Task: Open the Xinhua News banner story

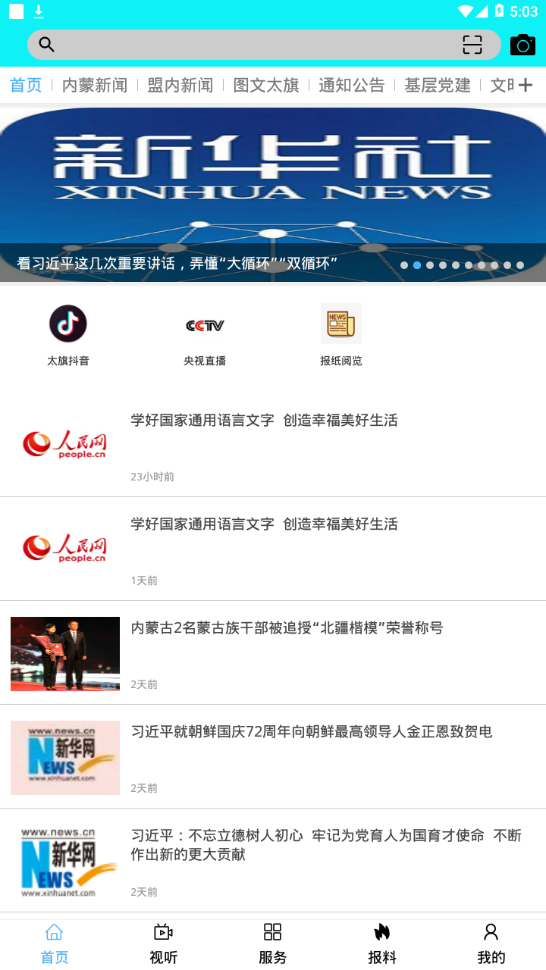Action: tap(273, 195)
